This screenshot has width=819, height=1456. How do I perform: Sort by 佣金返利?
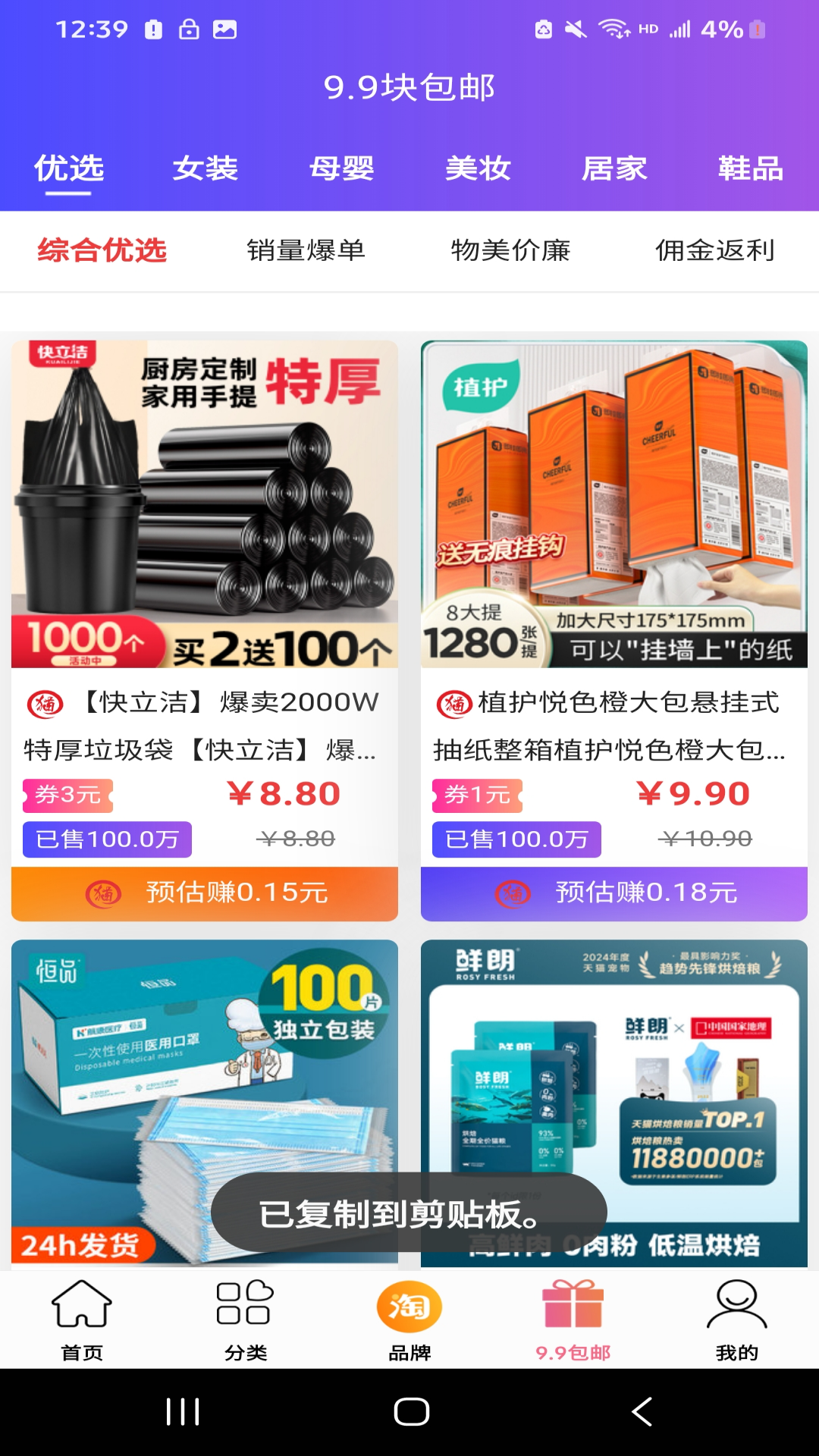pyautogui.click(x=715, y=250)
